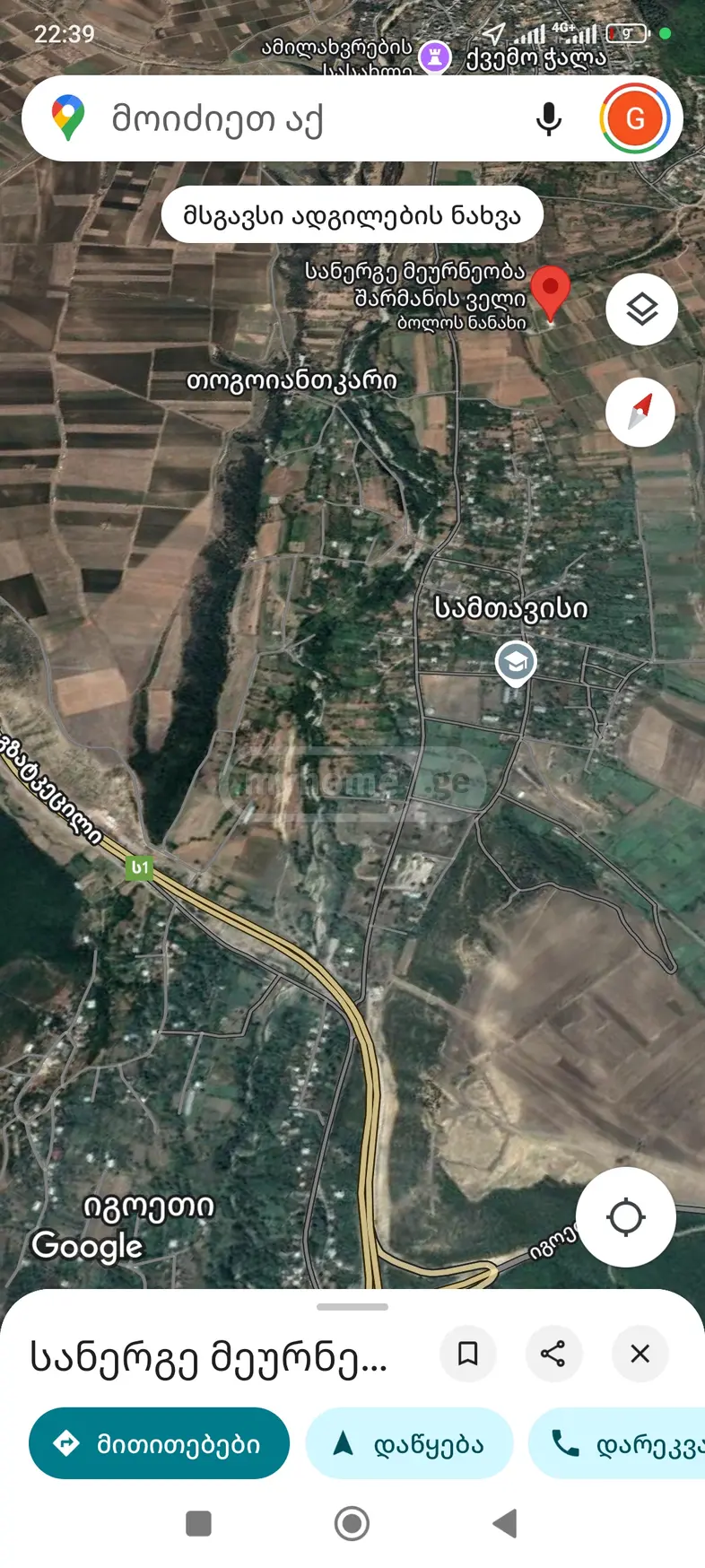Center the map on my location
This screenshot has width=705, height=1568.
click(x=625, y=1217)
